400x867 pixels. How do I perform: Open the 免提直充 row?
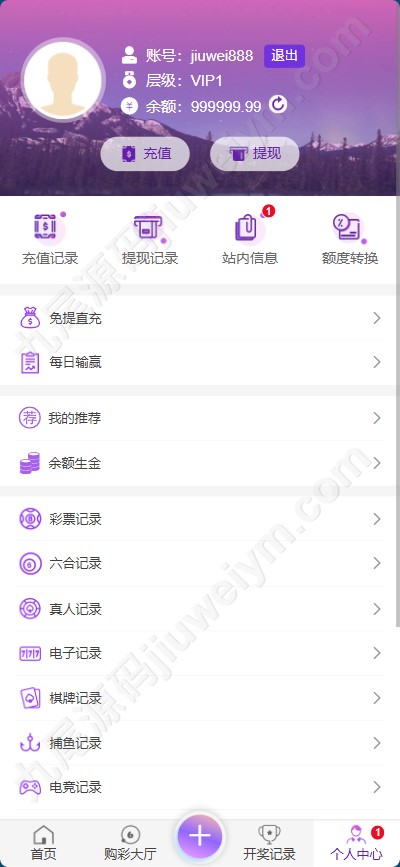200,318
